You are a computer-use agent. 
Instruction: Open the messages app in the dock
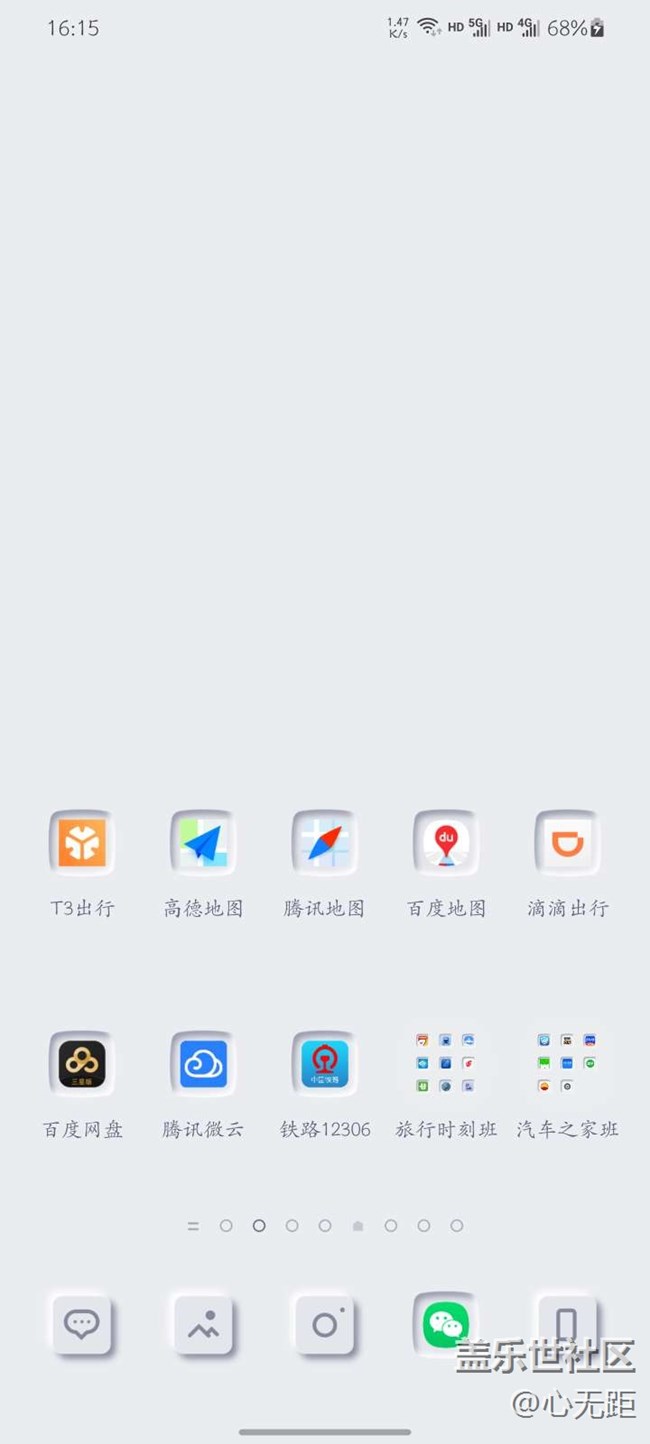point(82,1325)
